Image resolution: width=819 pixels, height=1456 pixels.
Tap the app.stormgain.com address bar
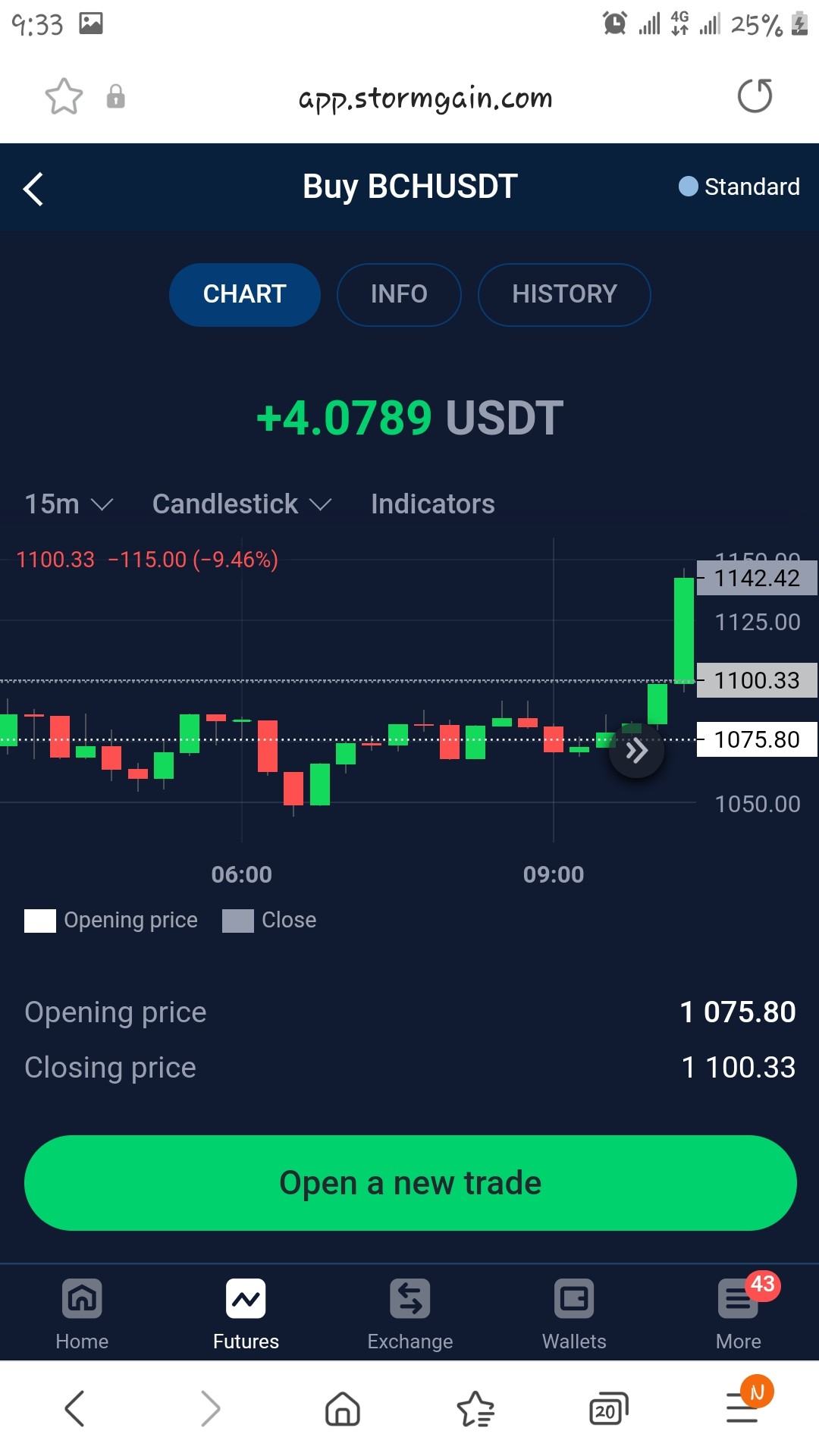point(425,98)
